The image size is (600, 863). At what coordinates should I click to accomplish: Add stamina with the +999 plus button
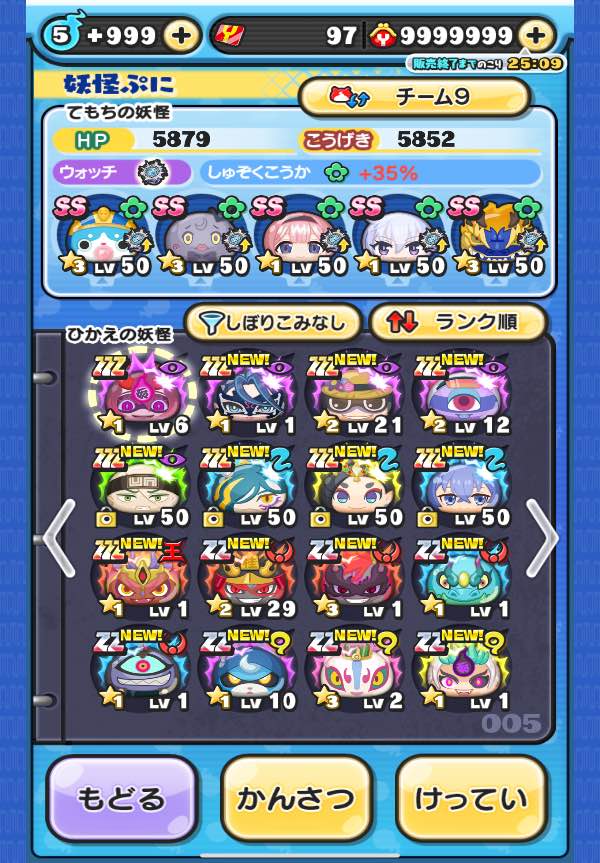point(181,36)
